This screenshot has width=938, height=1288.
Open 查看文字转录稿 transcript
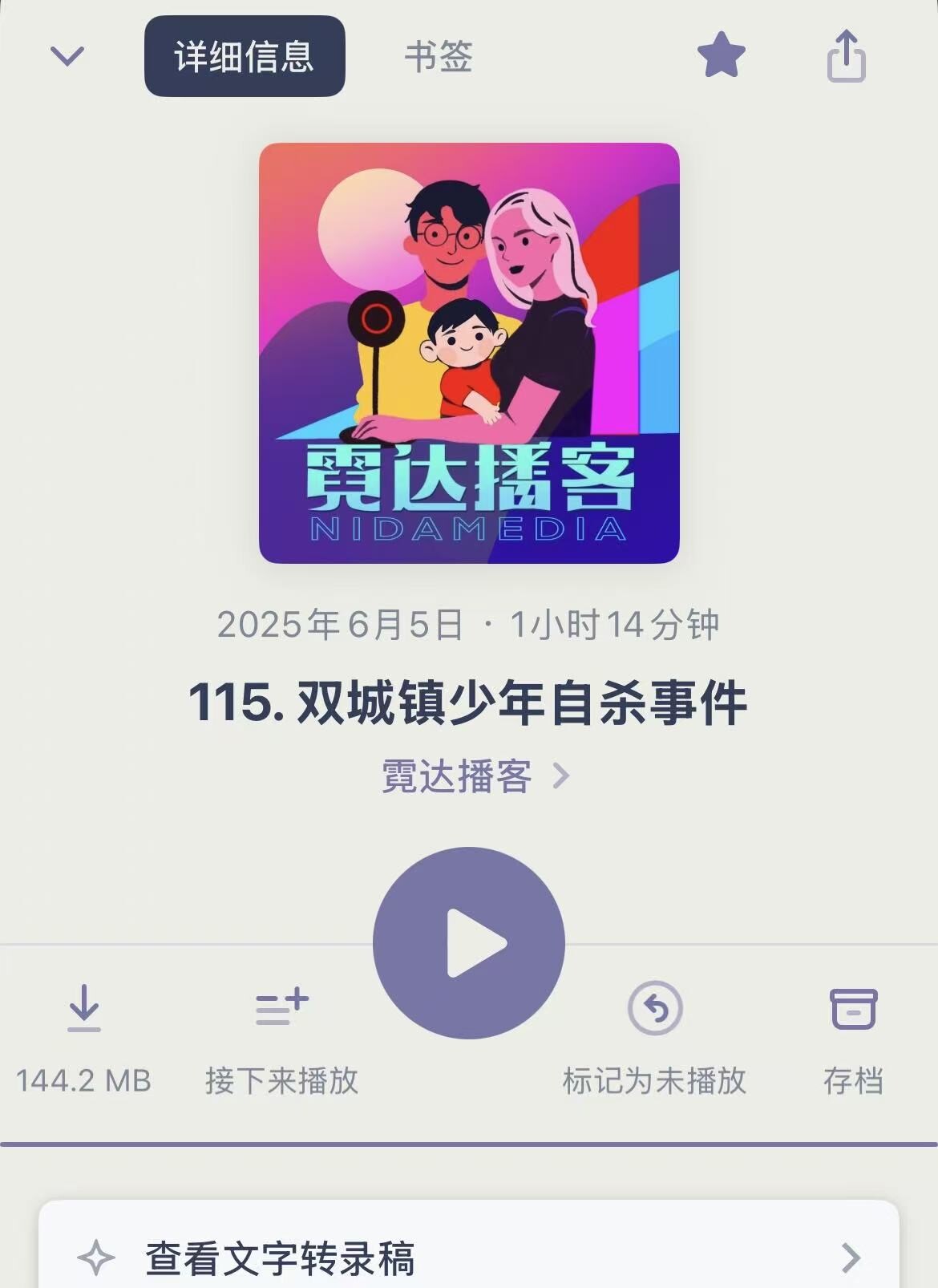(x=469, y=1258)
